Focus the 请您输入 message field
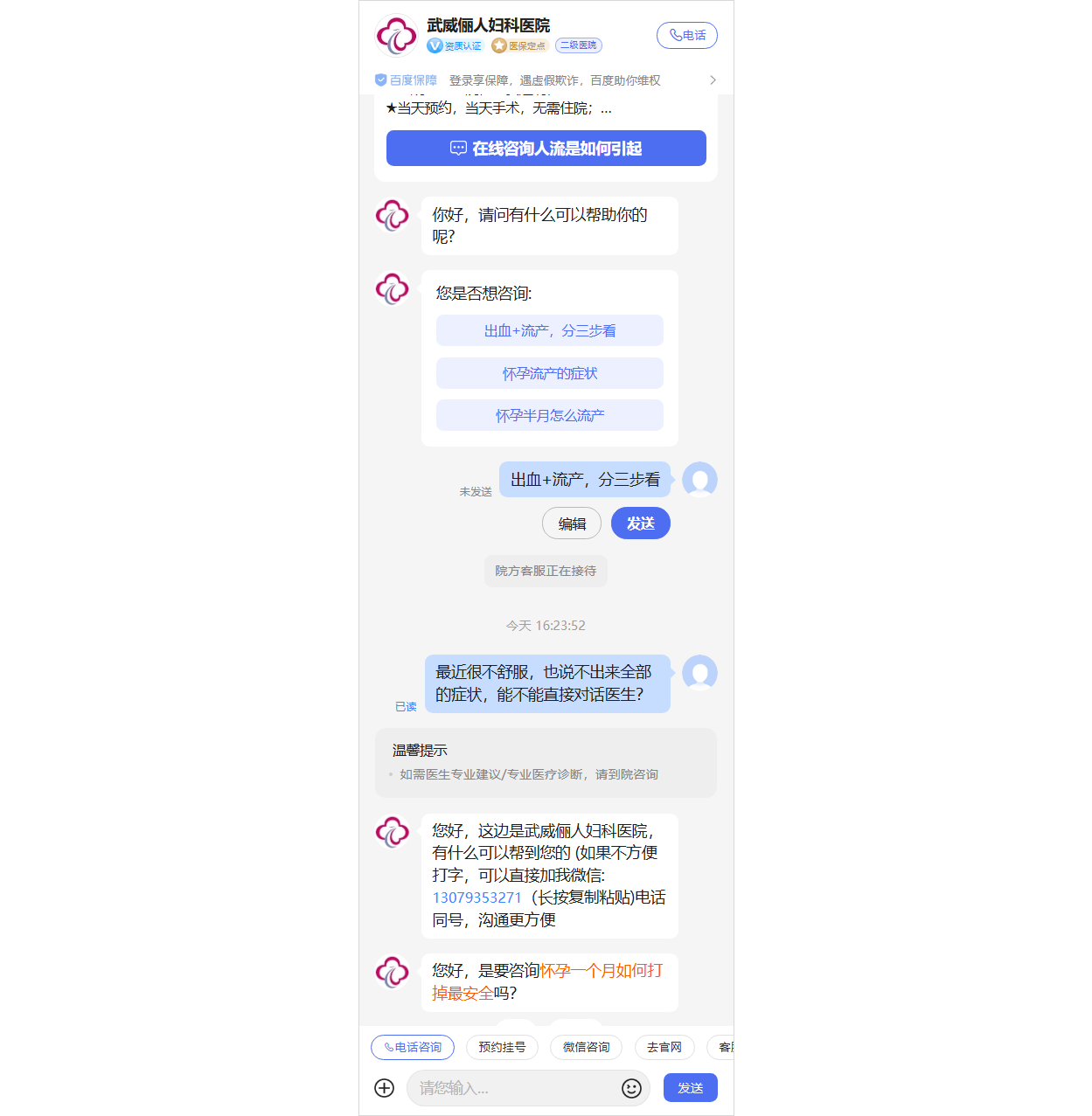Viewport: 1092px width, 1116px height. click(511, 1088)
